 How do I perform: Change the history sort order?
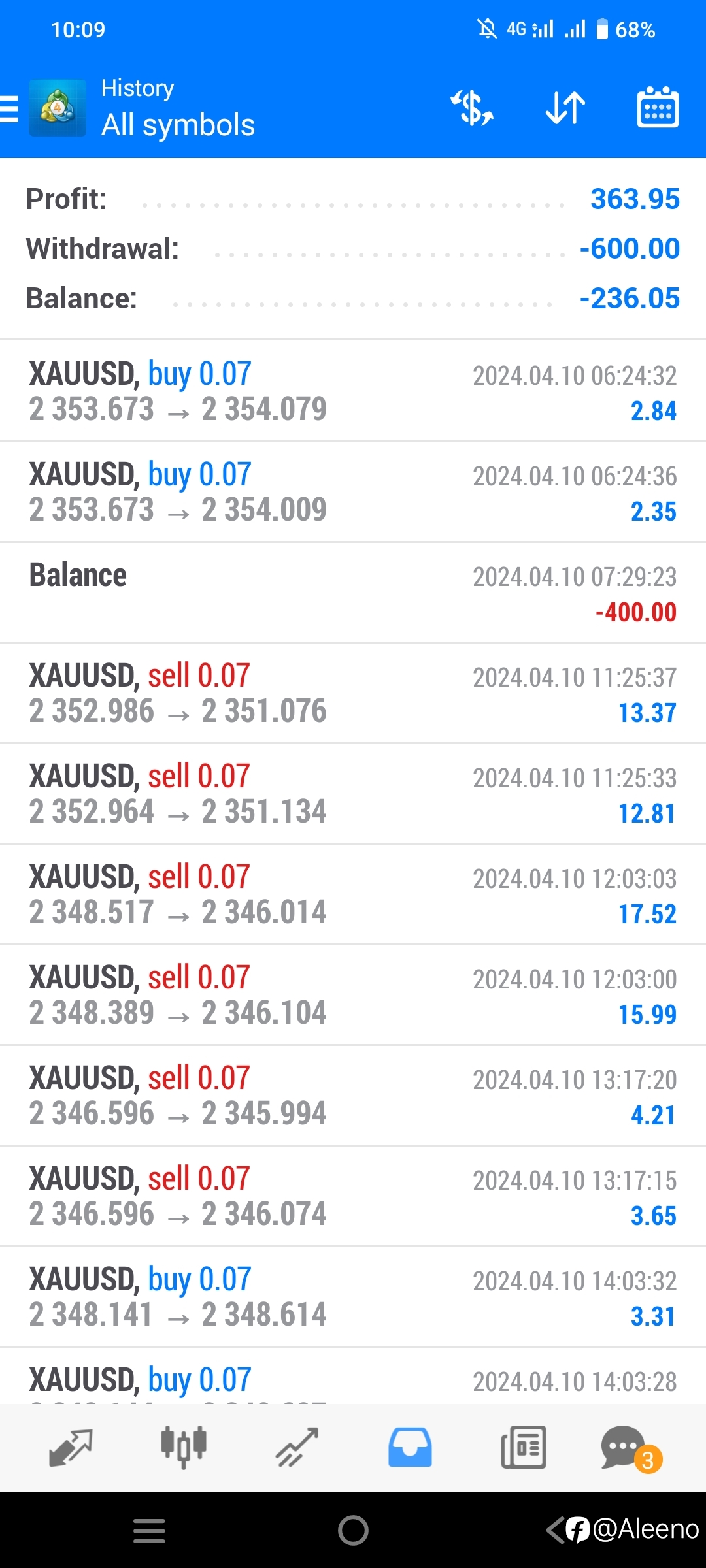click(565, 108)
